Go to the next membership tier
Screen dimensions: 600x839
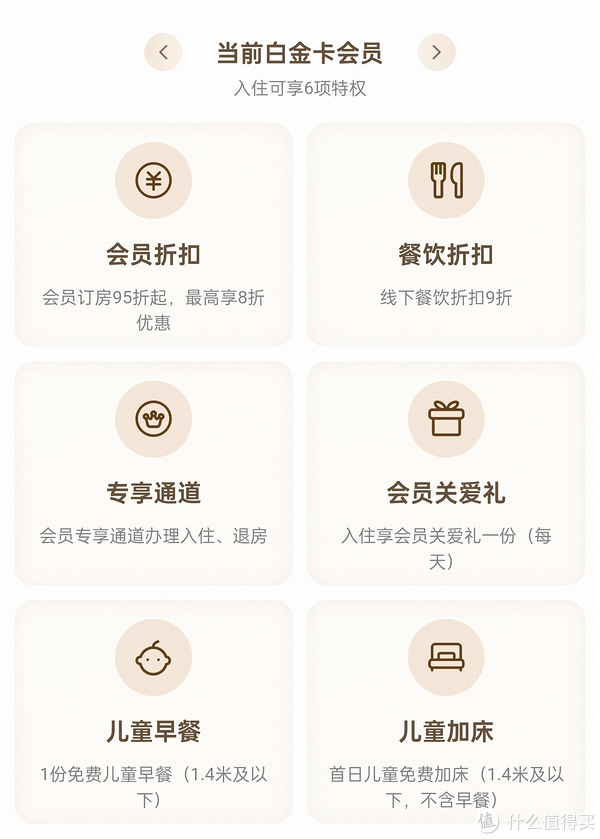pos(436,52)
